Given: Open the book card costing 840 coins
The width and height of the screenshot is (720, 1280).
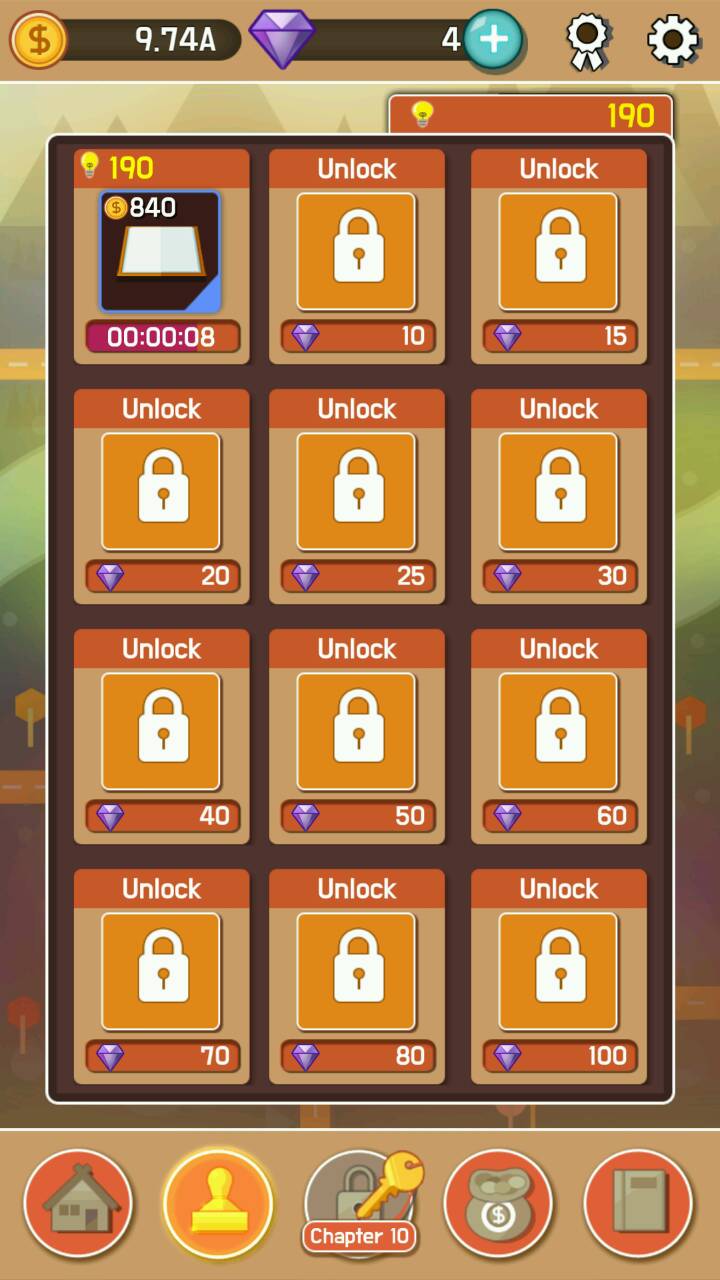Looking at the screenshot, I should click(x=160, y=252).
